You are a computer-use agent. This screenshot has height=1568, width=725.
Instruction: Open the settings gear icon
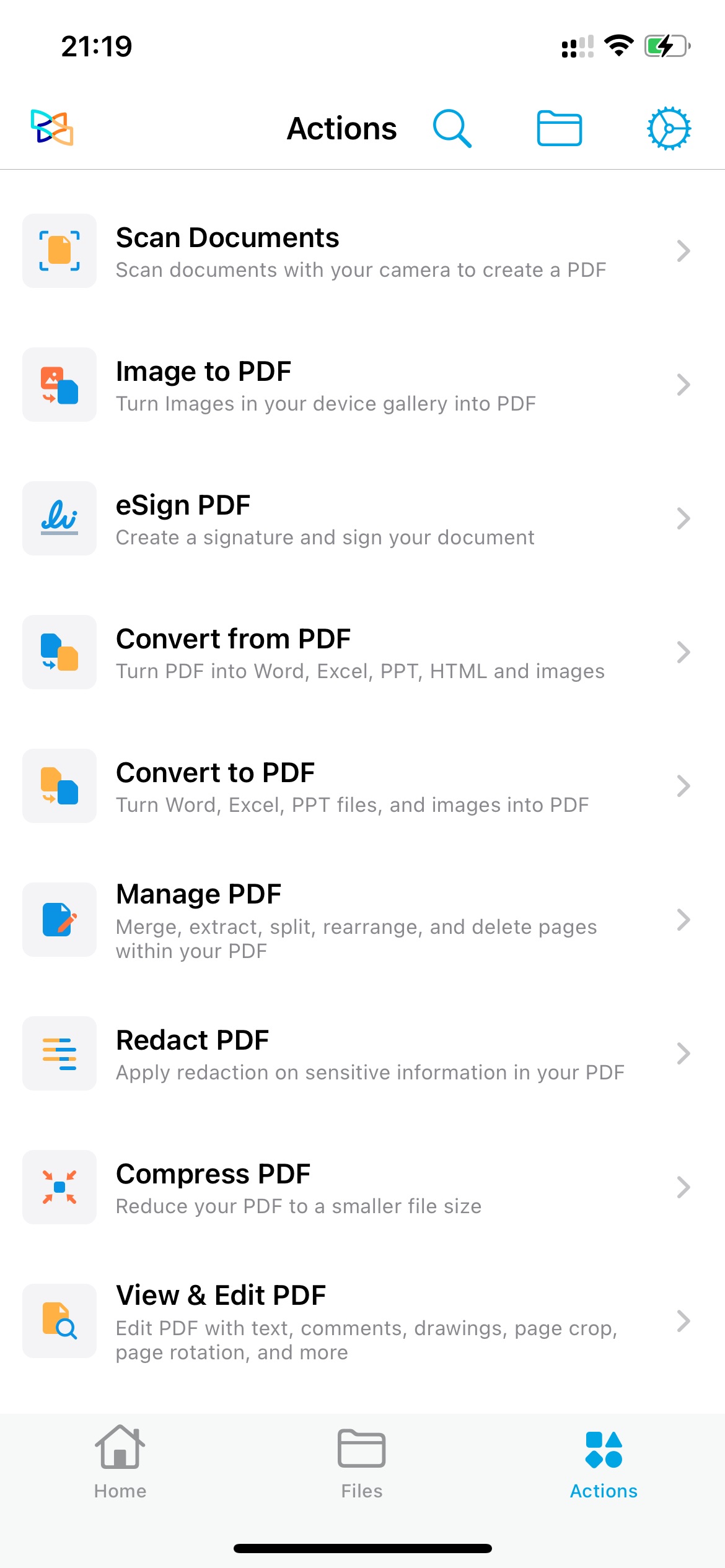(669, 129)
